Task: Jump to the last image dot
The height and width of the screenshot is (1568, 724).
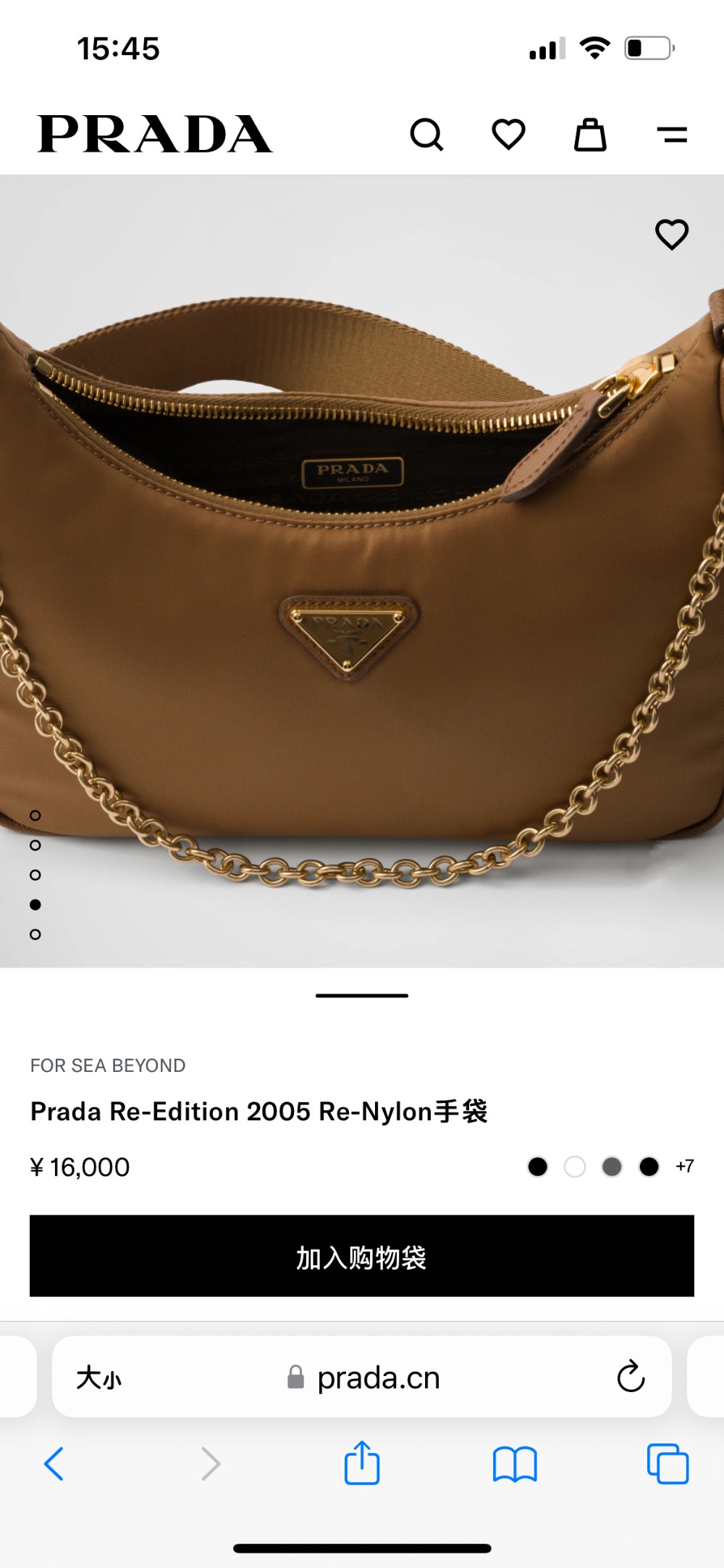Action: pyautogui.click(x=35, y=934)
